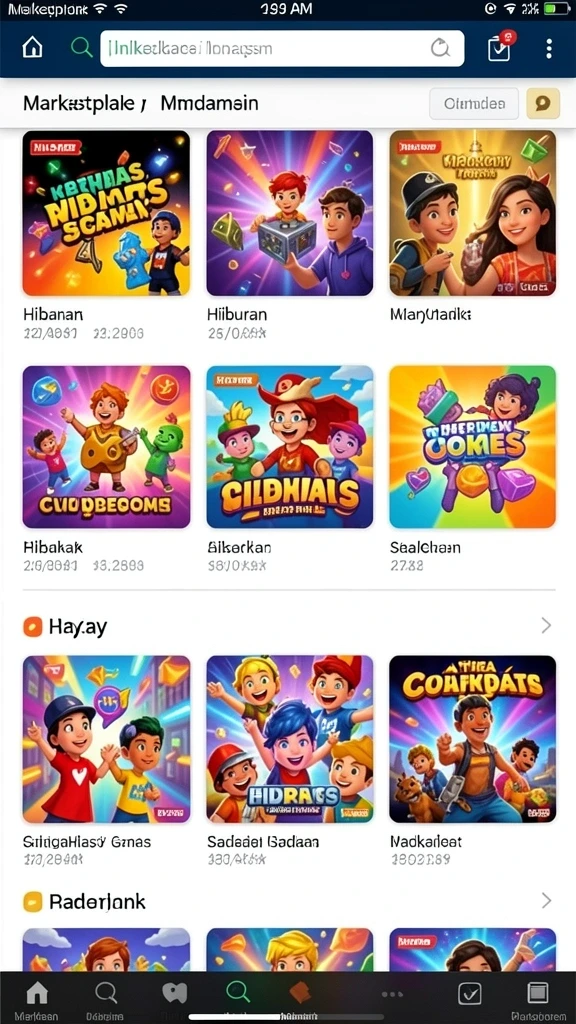Tap the yellow chat bubble button
This screenshot has height=1024, width=576.
(x=543, y=103)
